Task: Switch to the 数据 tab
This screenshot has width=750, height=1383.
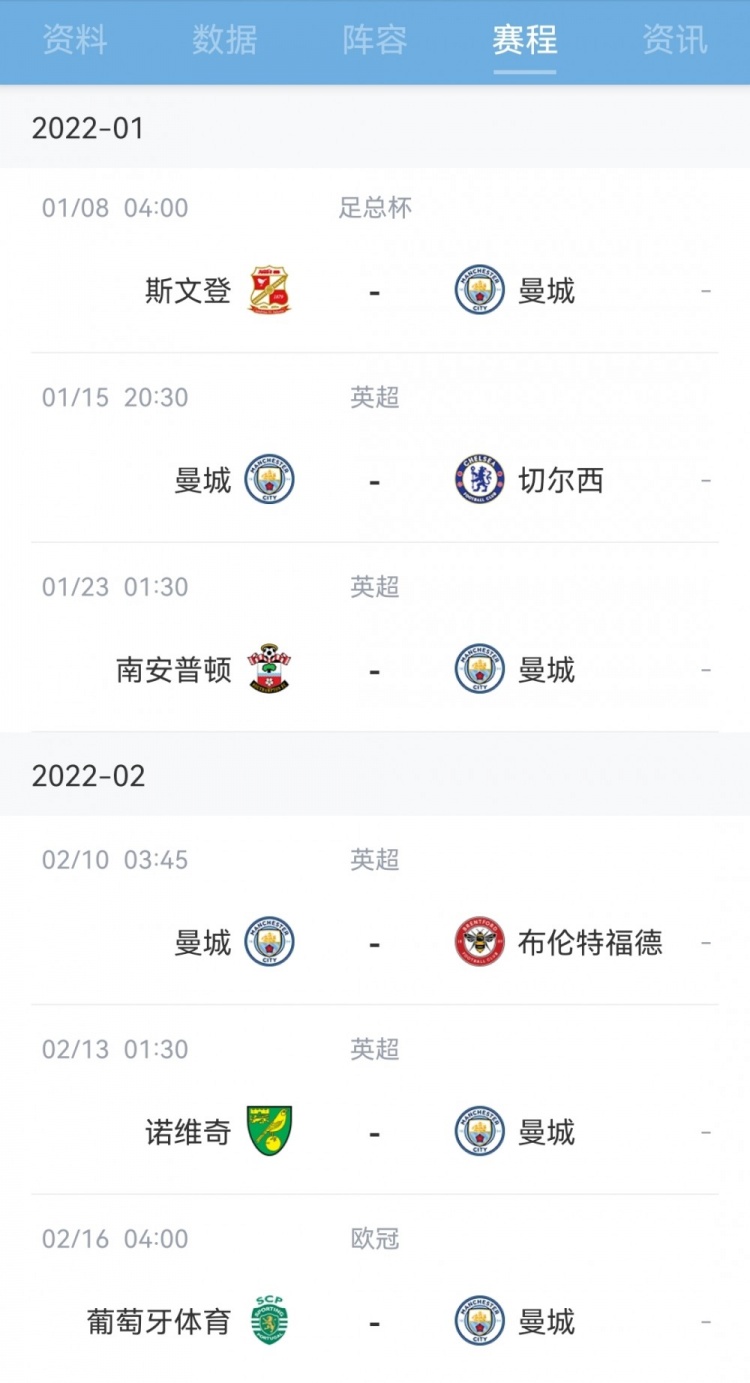Action: click(x=225, y=40)
